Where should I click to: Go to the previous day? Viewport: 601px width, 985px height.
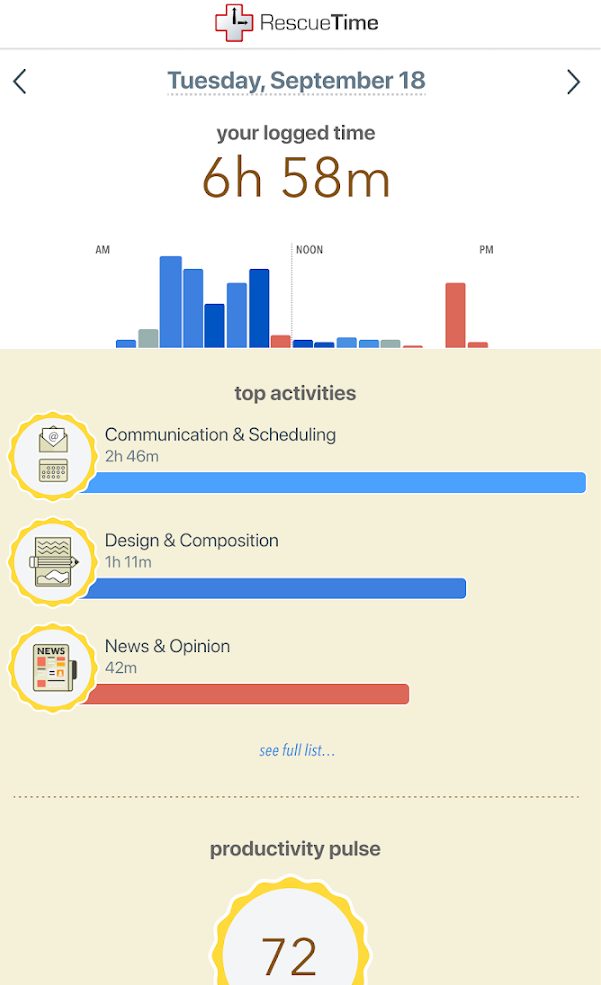point(20,82)
